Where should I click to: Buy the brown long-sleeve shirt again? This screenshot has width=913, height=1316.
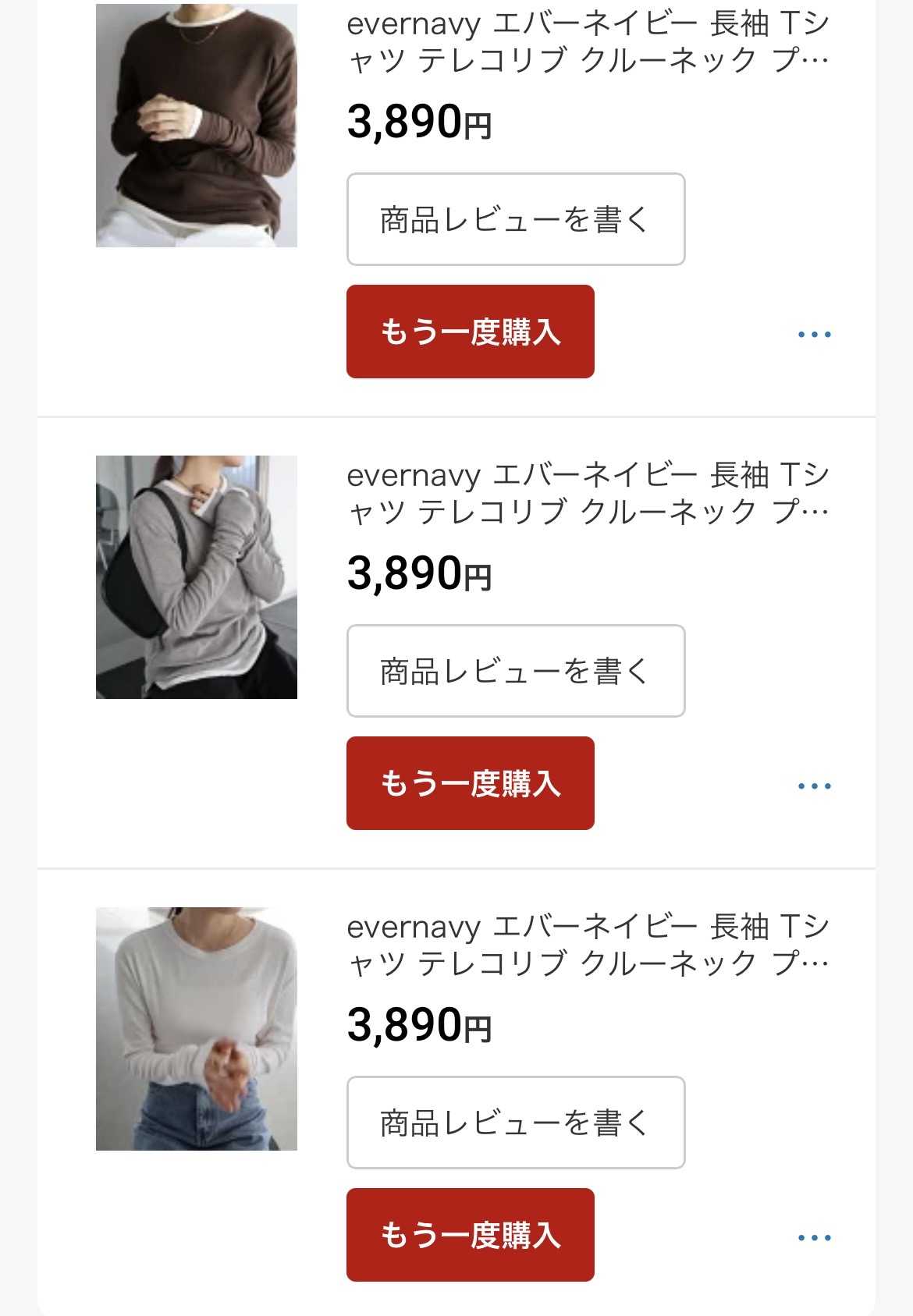470,332
